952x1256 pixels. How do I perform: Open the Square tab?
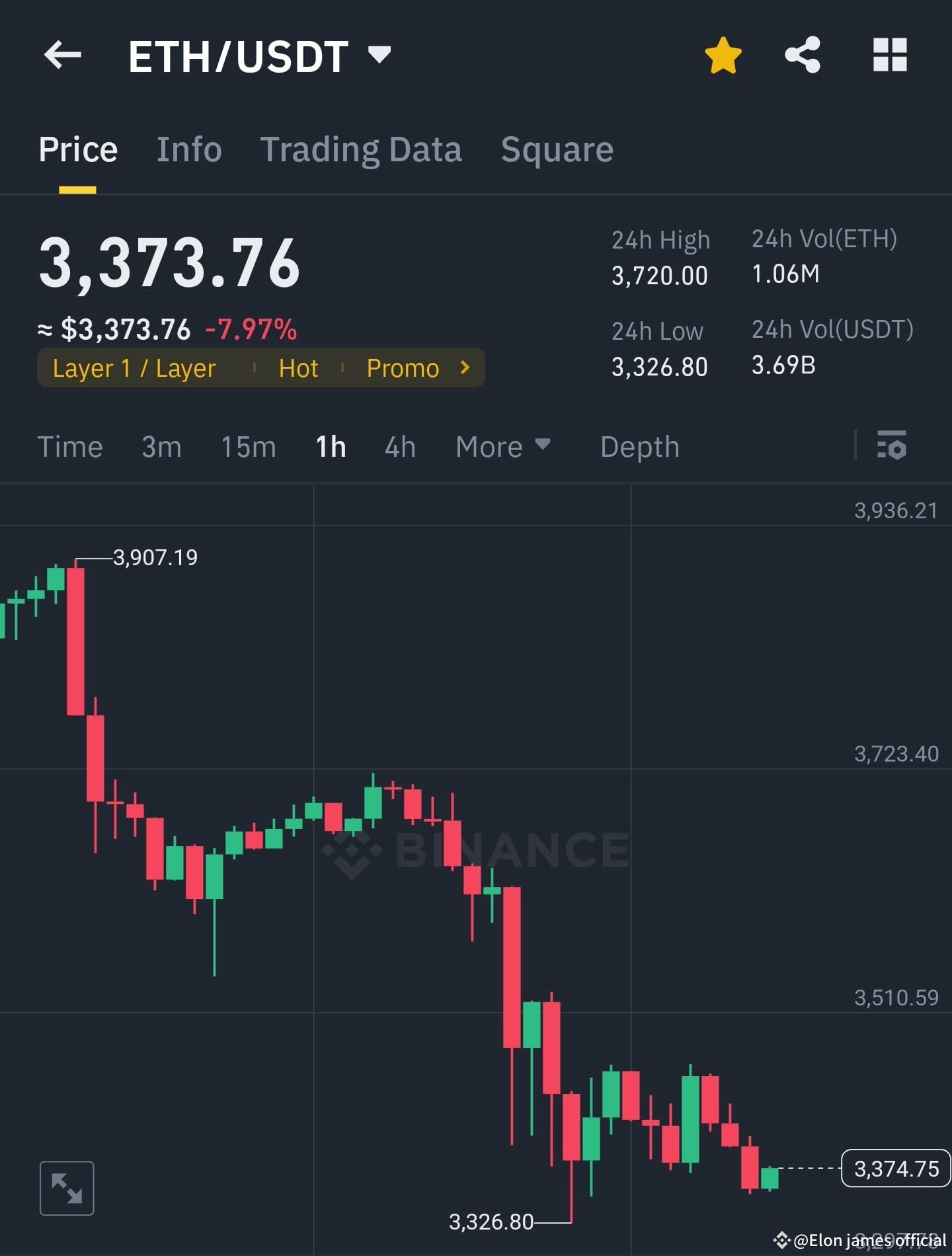pyautogui.click(x=557, y=149)
